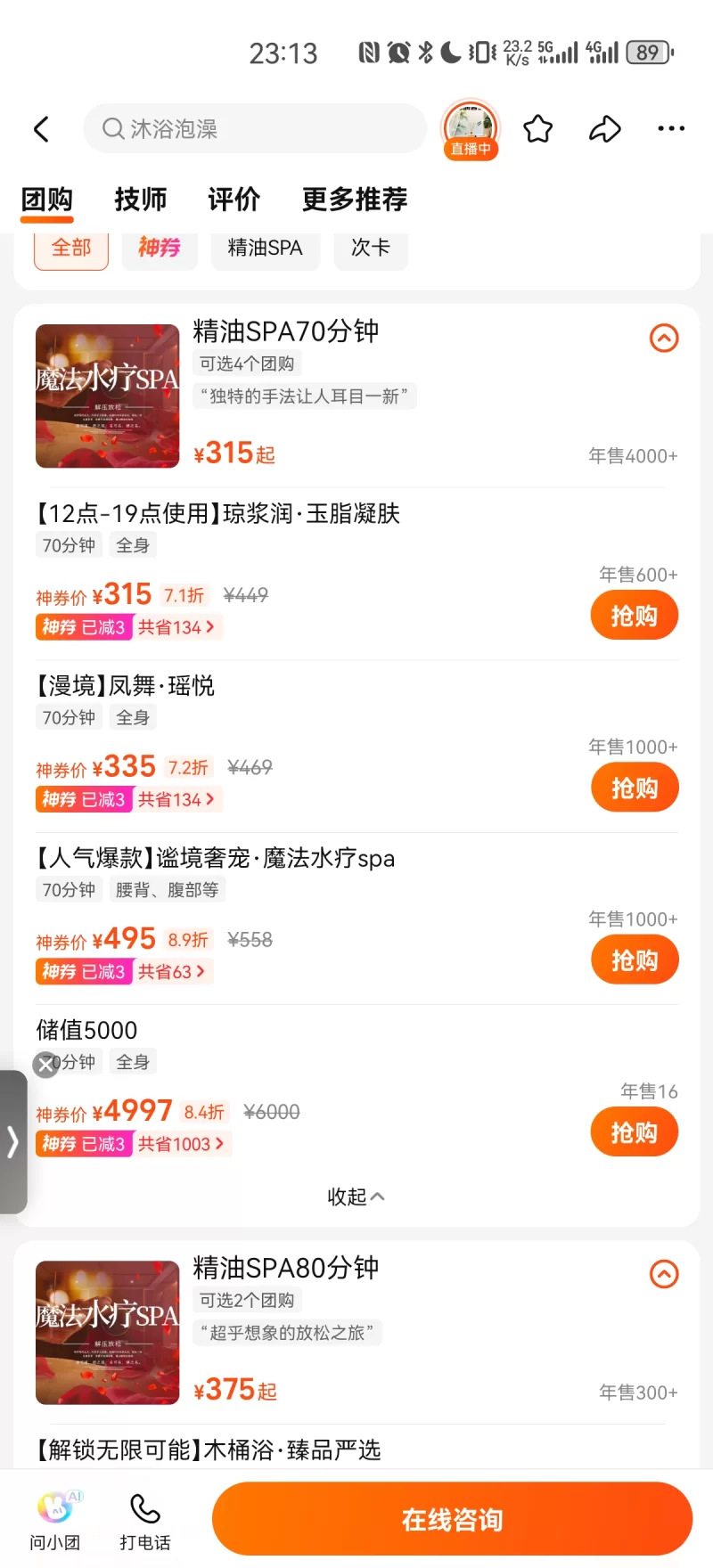Select the 神券 filter chip
This screenshot has width=713, height=1568.
click(x=160, y=248)
